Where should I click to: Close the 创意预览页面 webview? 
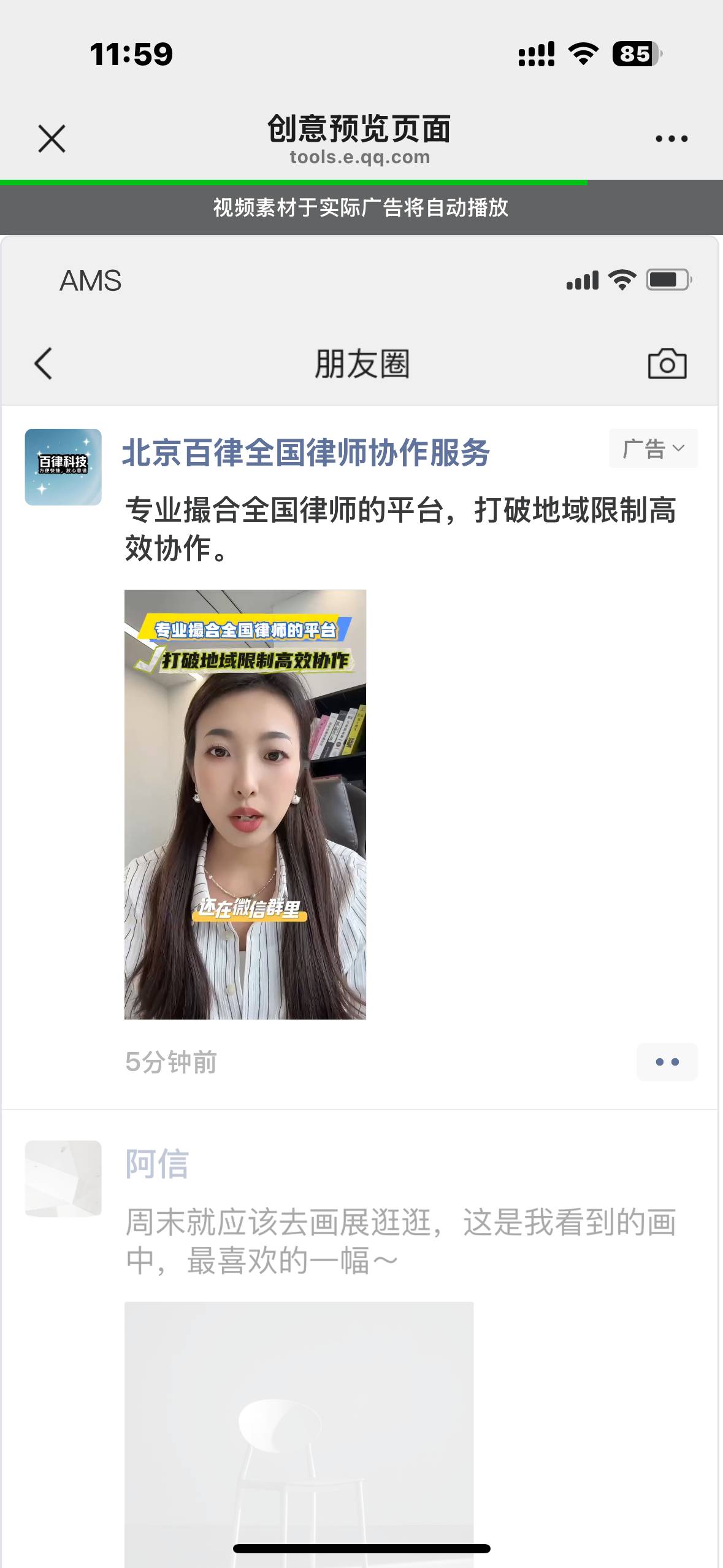52,139
